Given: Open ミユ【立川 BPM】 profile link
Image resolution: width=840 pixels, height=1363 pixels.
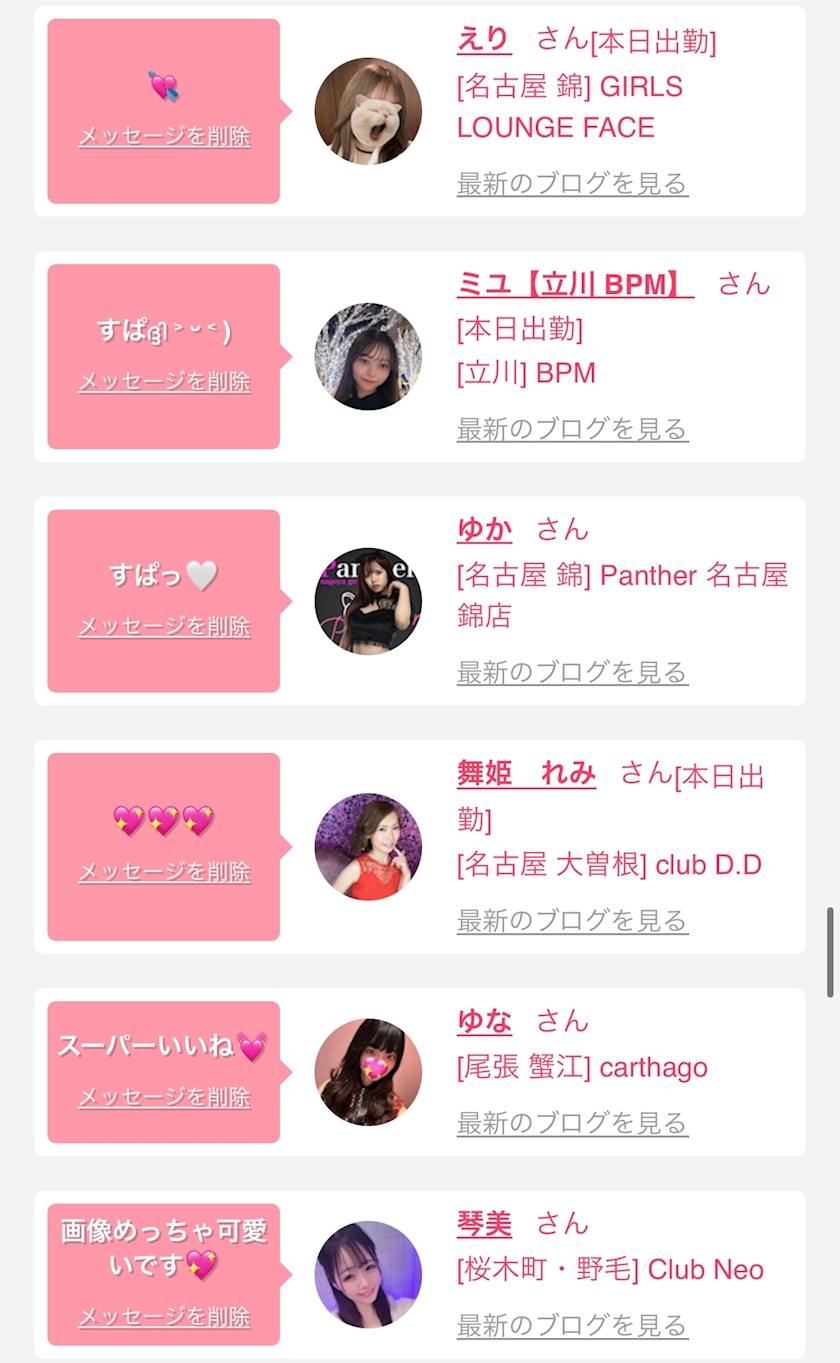Looking at the screenshot, I should coord(574,284).
